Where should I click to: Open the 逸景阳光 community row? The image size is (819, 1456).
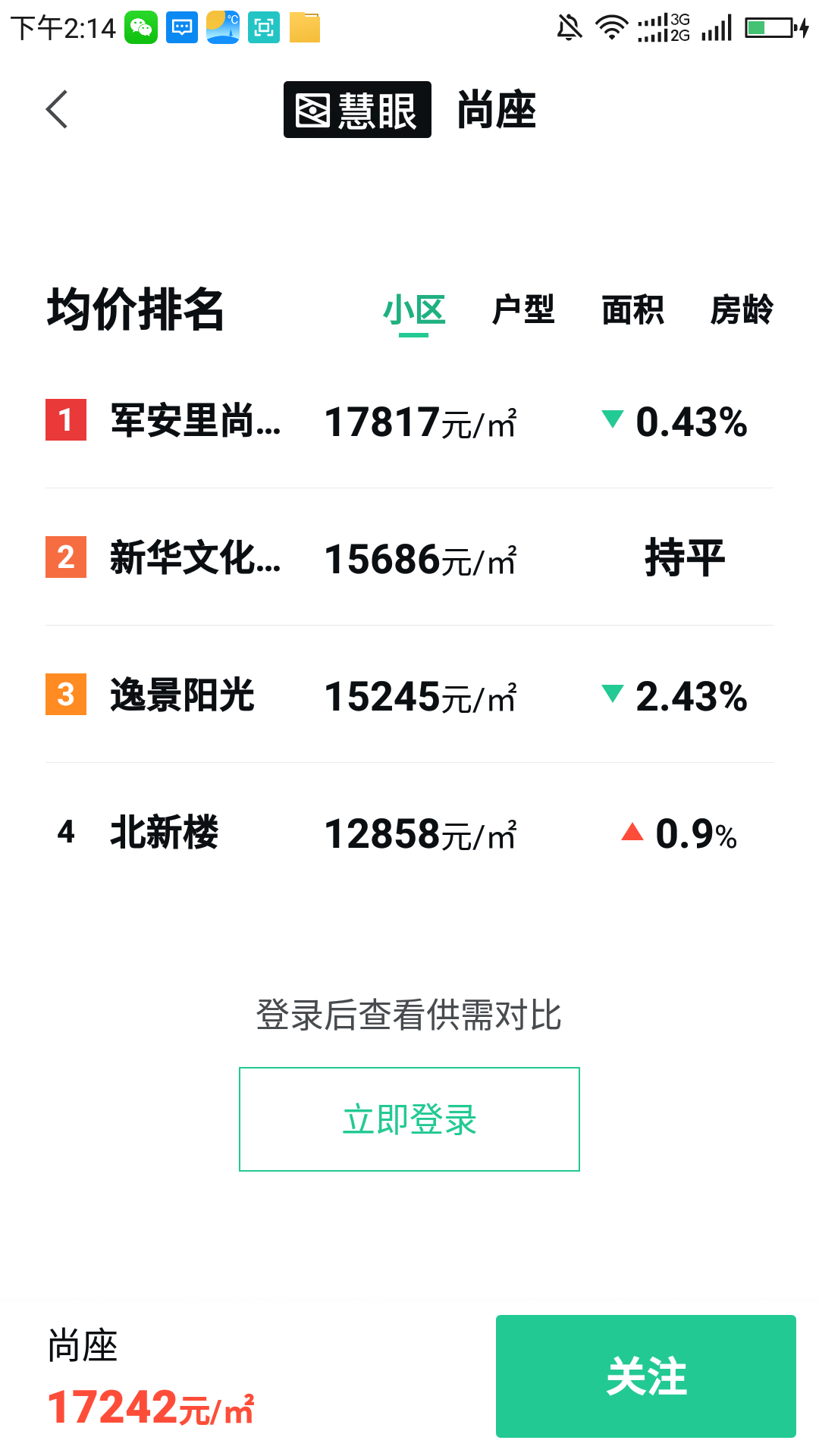409,695
